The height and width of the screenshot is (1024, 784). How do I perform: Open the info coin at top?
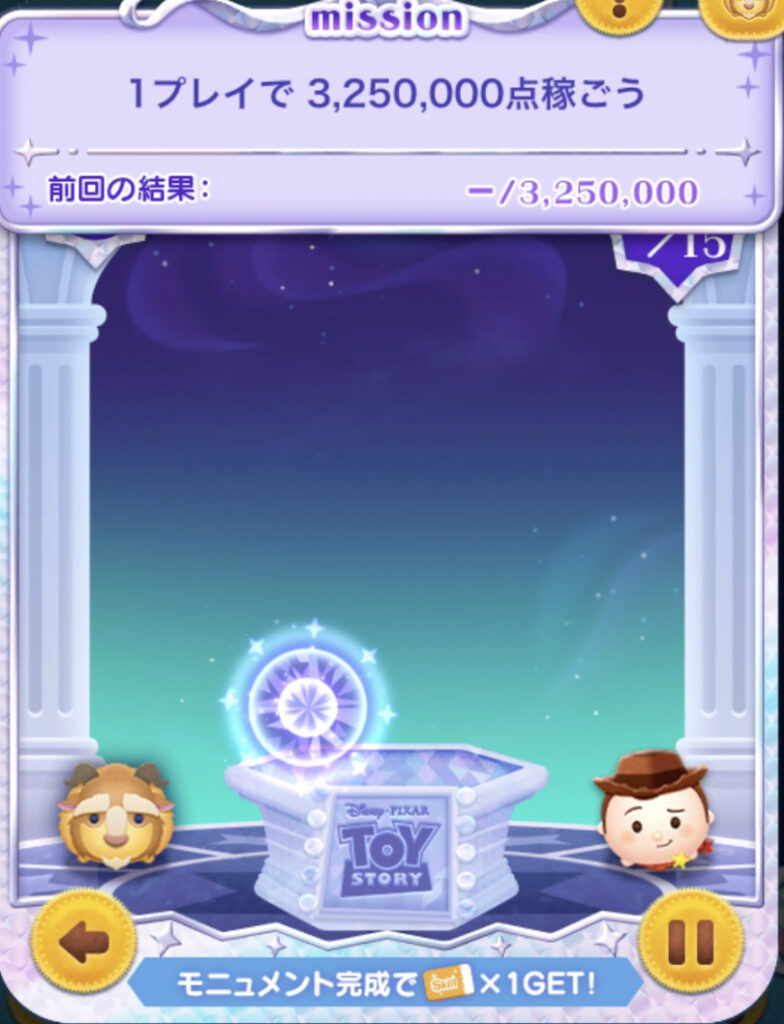[x=621, y=10]
